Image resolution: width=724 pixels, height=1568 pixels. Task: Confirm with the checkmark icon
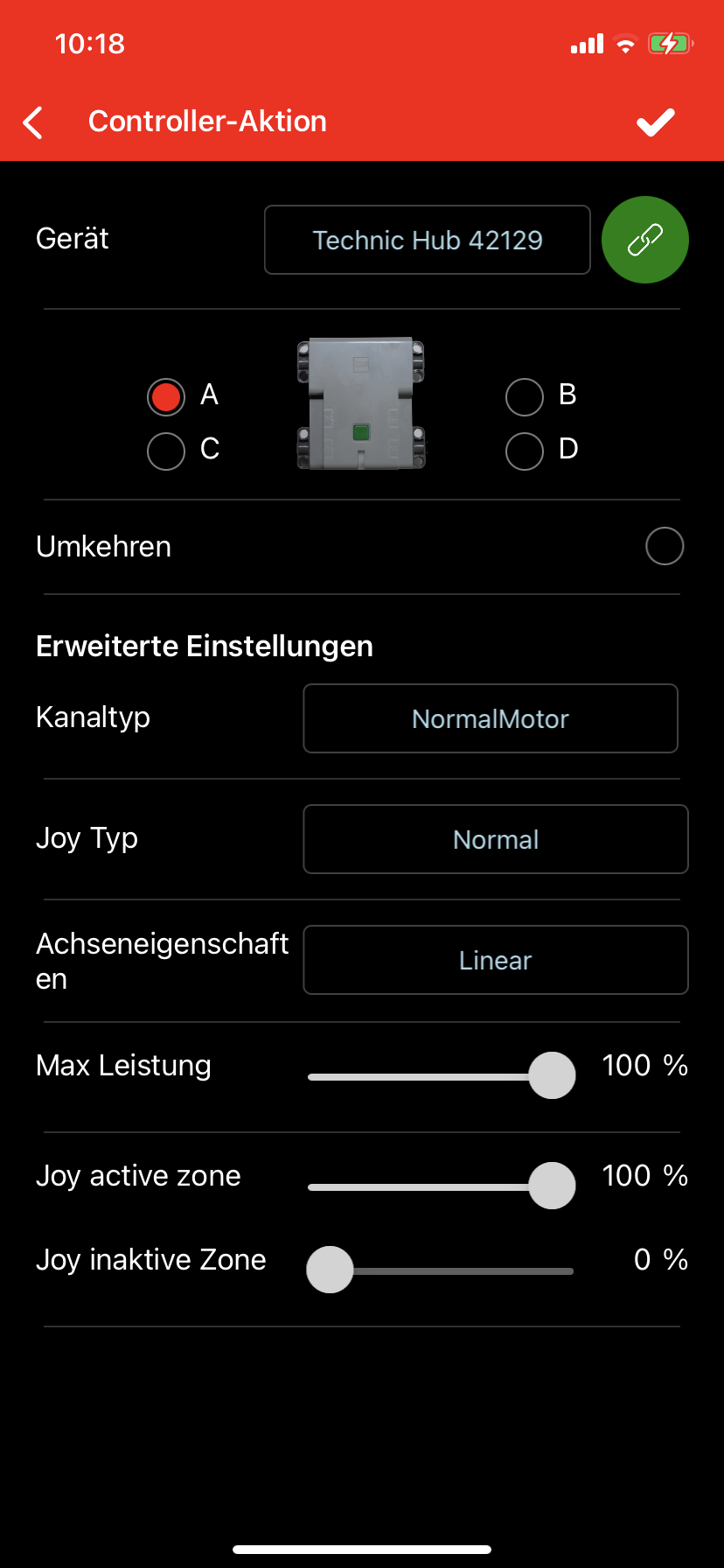click(656, 122)
